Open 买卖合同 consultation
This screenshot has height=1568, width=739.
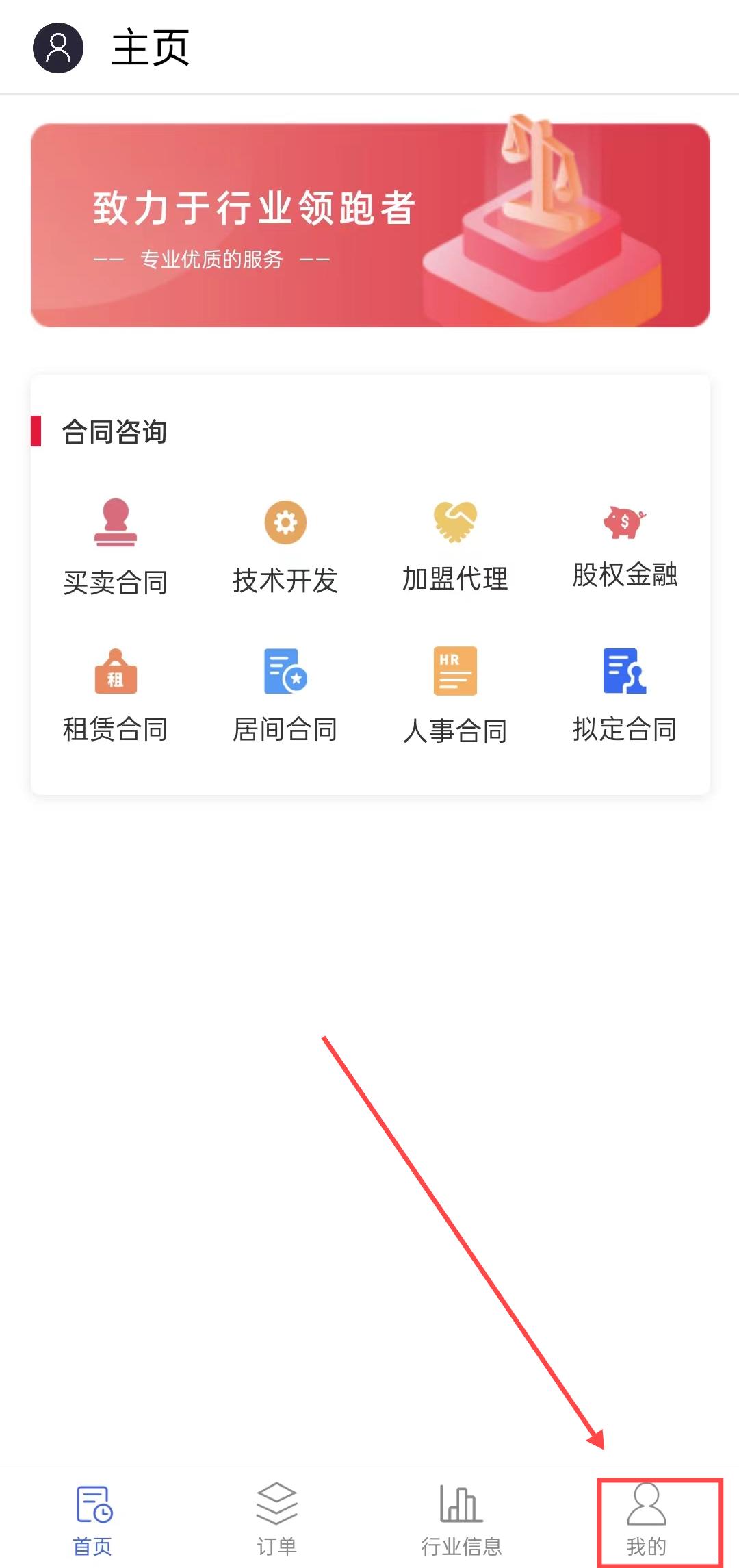click(x=115, y=547)
